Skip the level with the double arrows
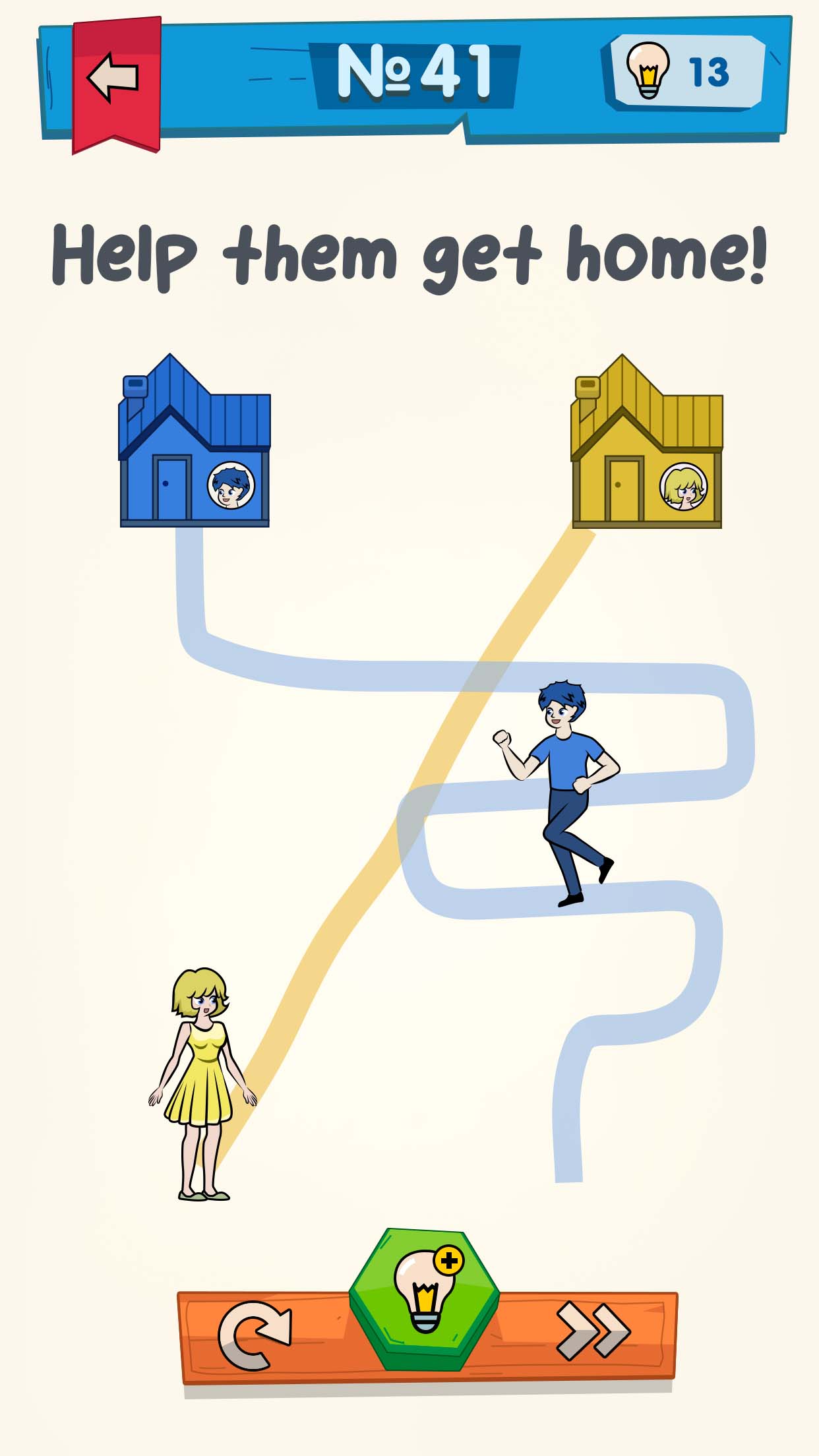 593,1331
